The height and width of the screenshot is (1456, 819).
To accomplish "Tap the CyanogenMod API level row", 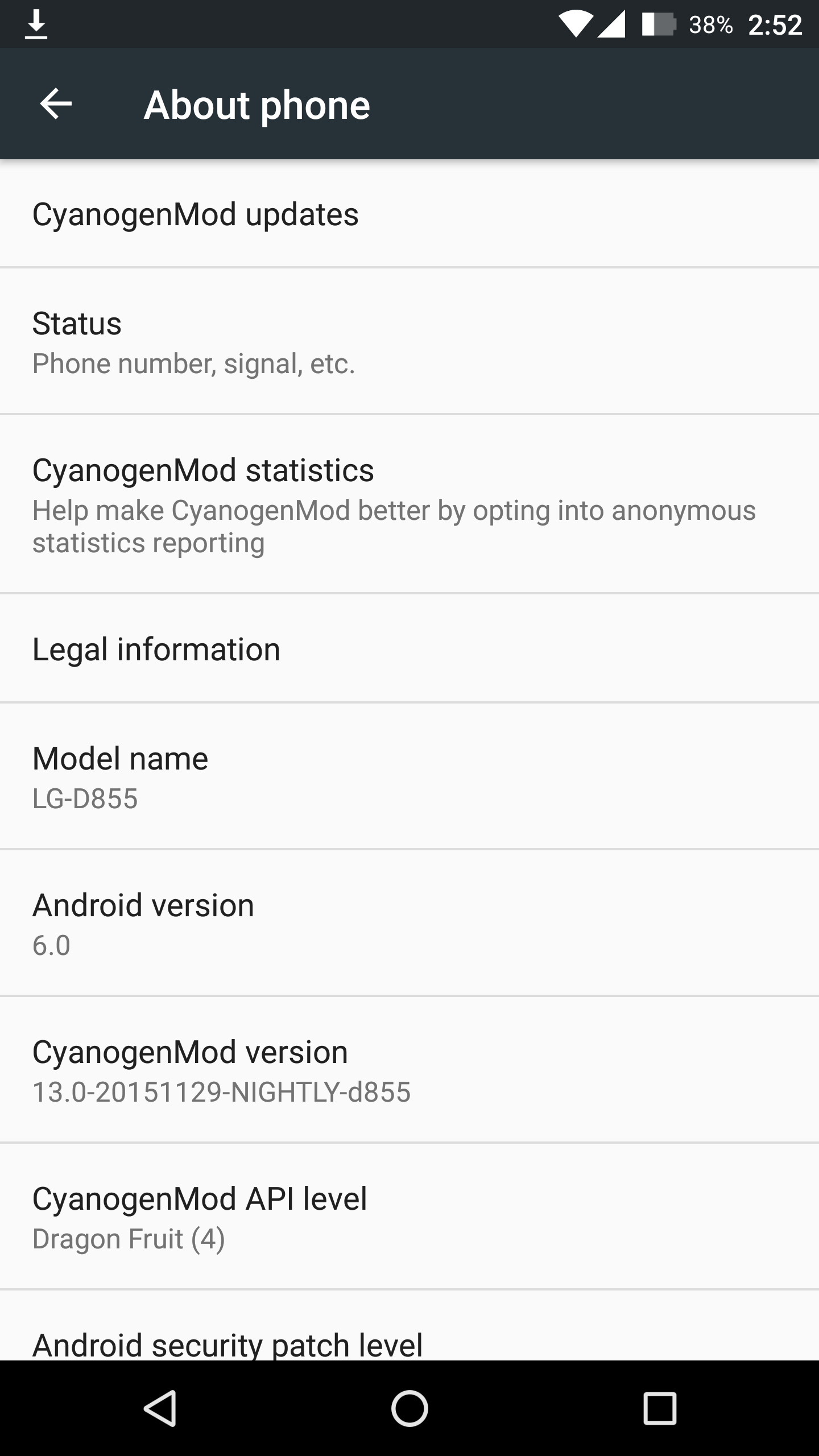I will (x=409, y=1217).
